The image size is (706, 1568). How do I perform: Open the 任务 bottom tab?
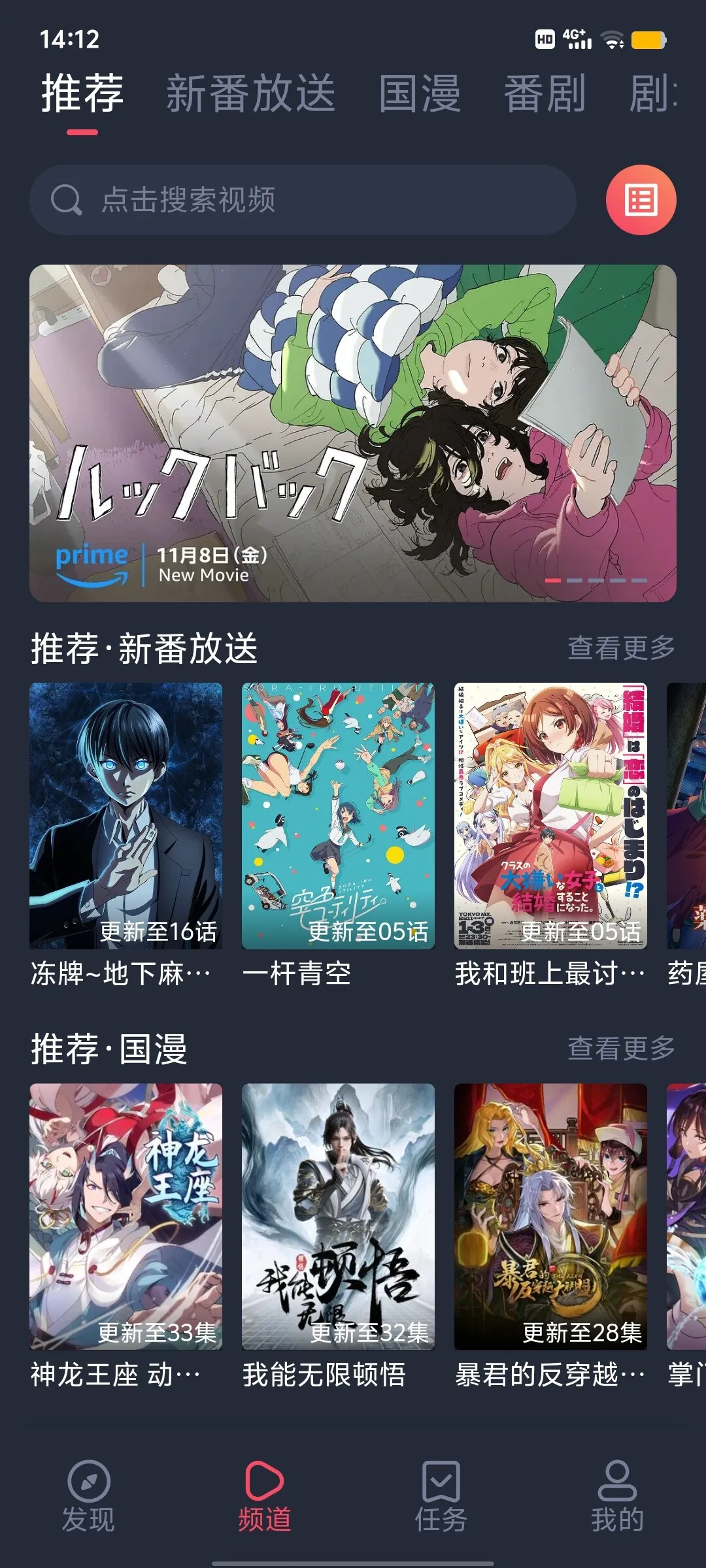(x=441, y=1496)
